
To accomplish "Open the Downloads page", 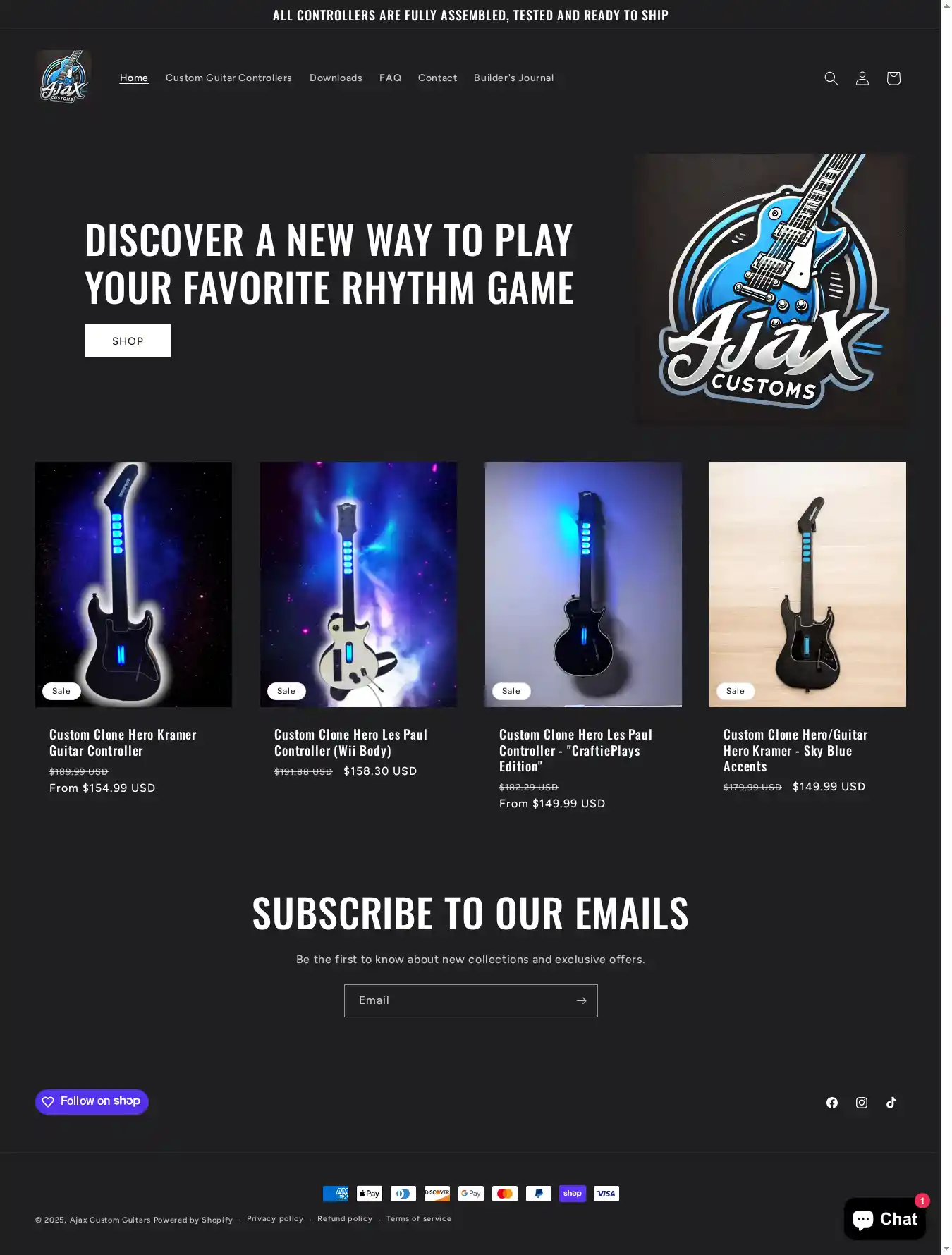I will 336,78.
